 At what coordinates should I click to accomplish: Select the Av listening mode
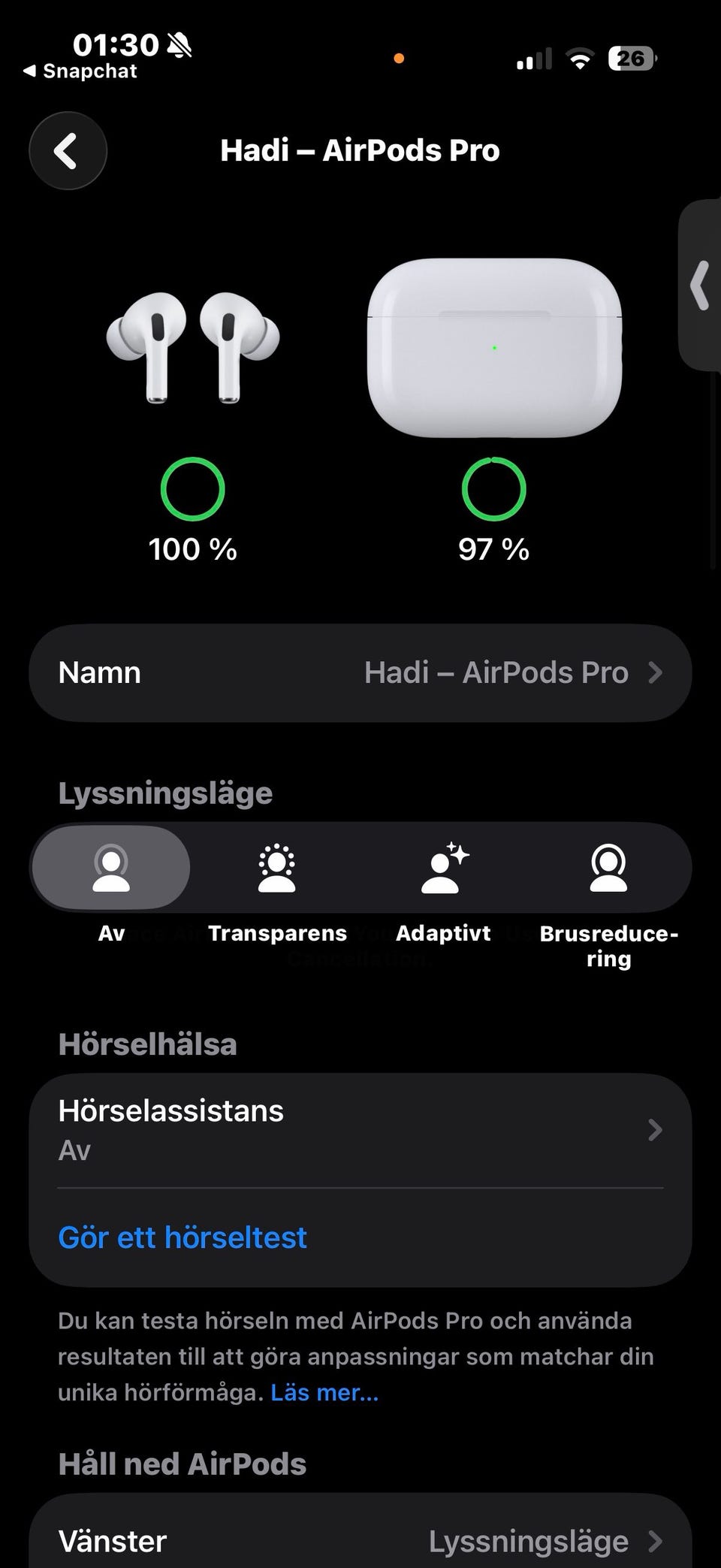click(x=111, y=869)
